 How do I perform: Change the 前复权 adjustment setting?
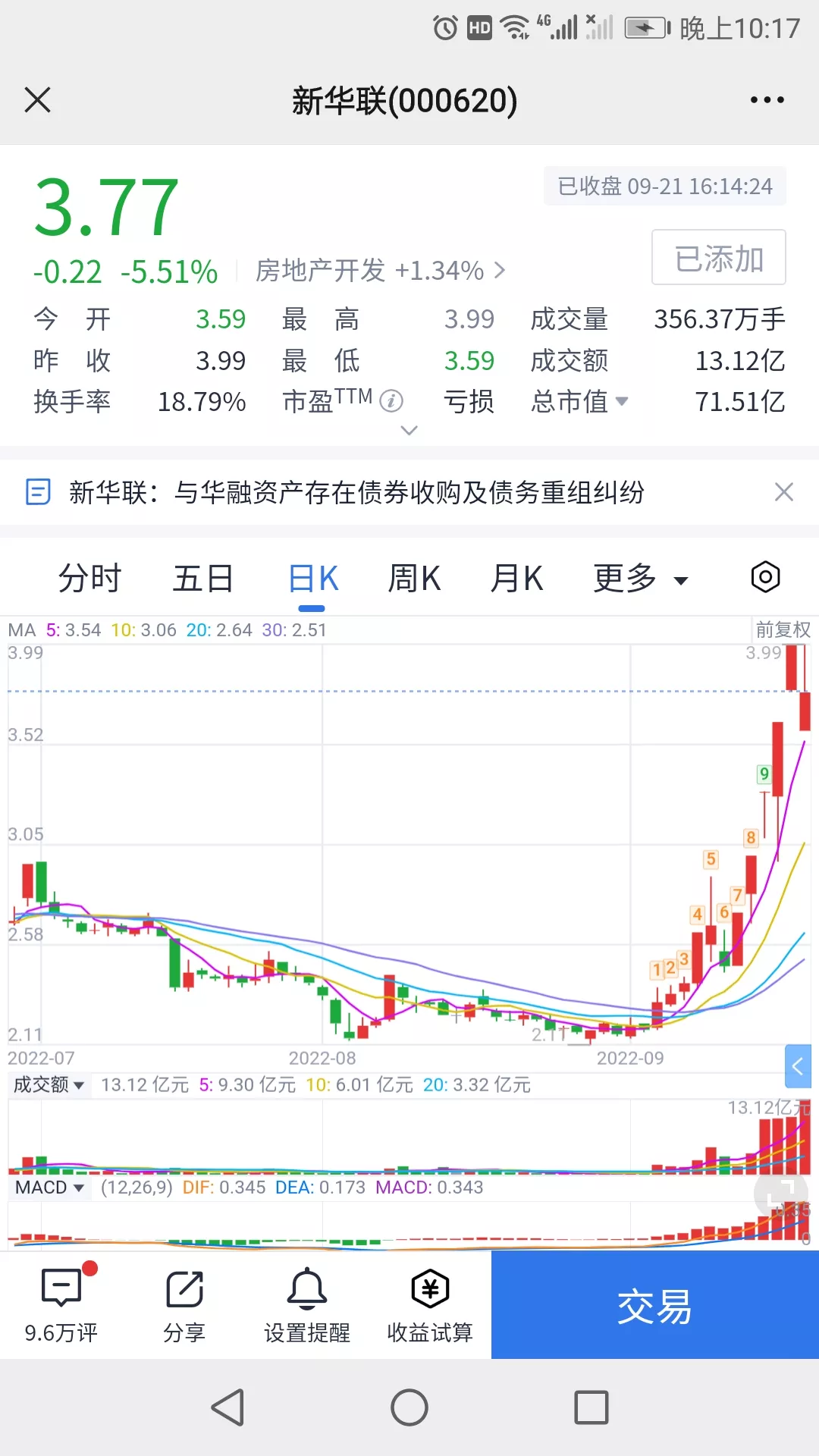[x=783, y=630]
